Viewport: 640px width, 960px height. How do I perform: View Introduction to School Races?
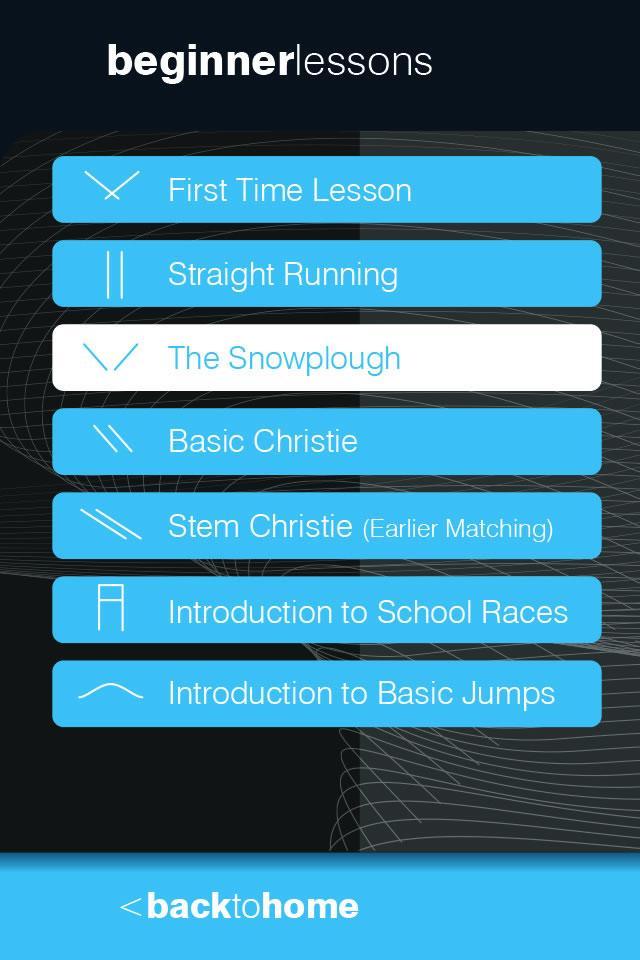point(326,610)
